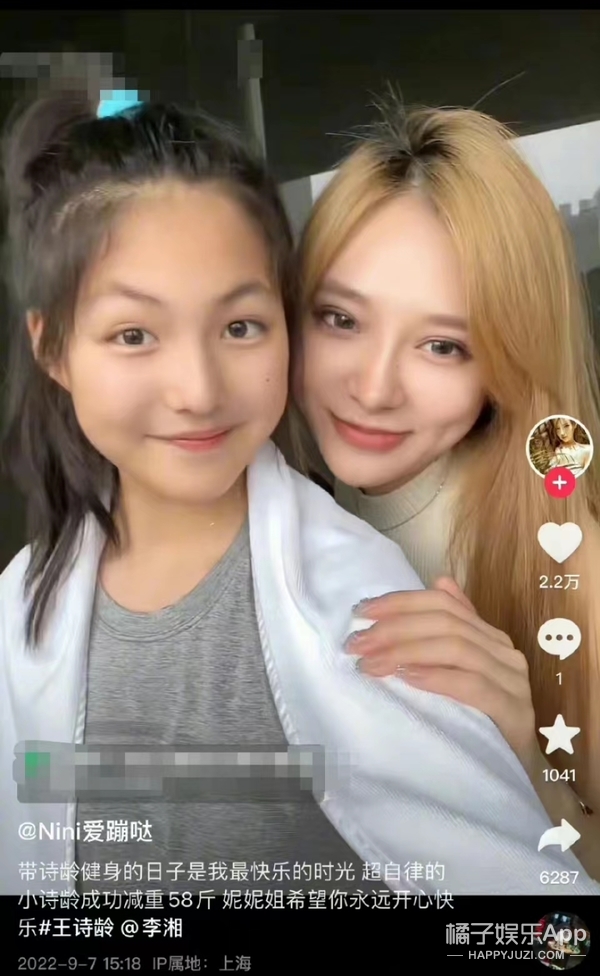Screen dimensions: 600x976
Task: Follow the creator with the red plus
Action: pyautogui.click(x=559, y=484)
